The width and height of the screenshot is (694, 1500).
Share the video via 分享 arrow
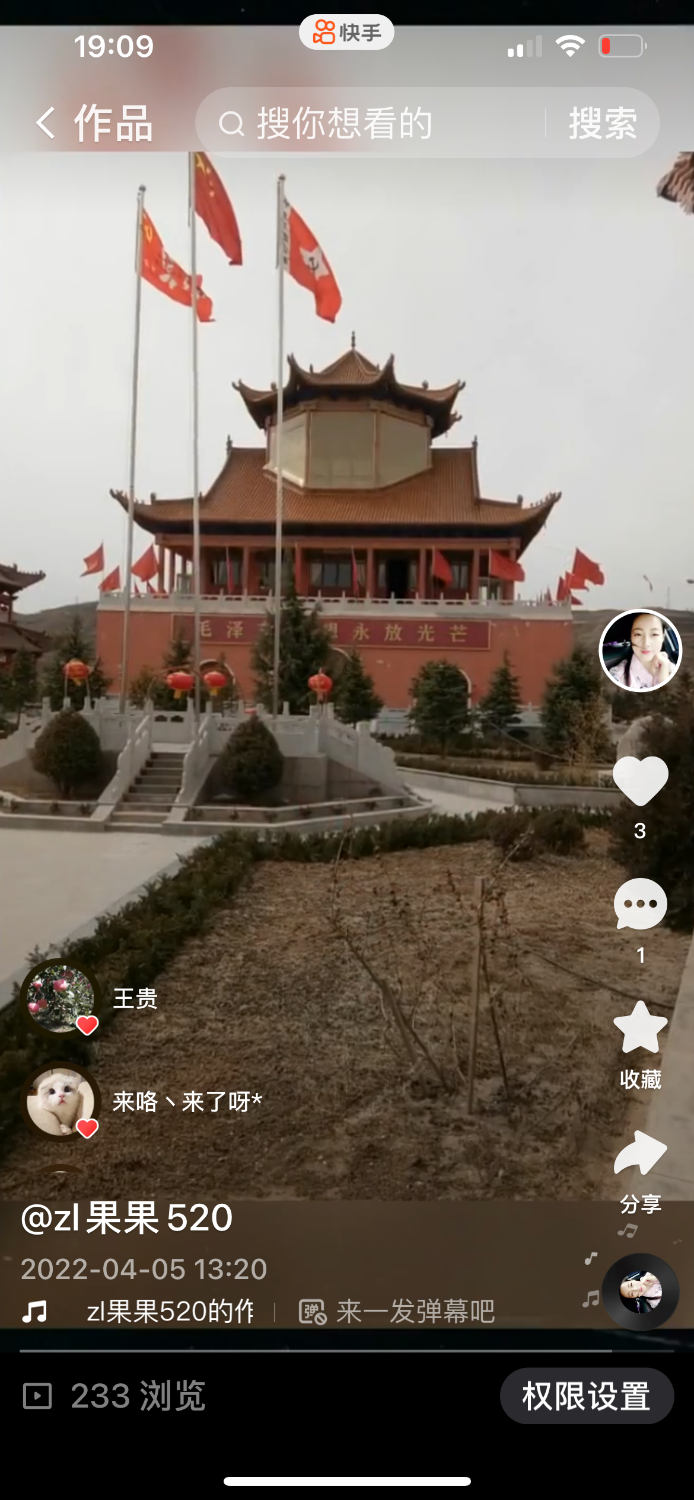click(x=640, y=1155)
